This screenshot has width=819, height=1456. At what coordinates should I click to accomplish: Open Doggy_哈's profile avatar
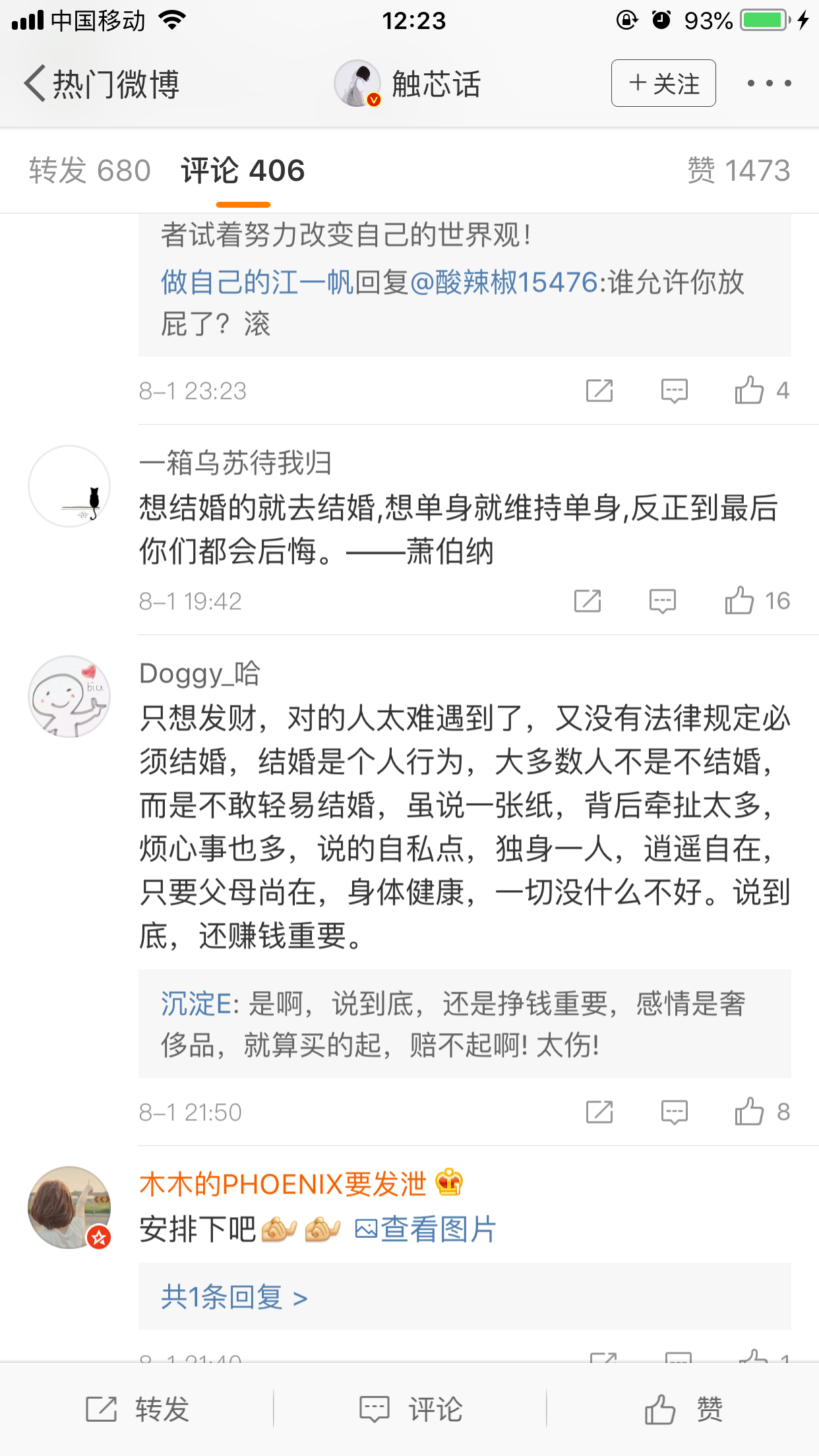(69, 696)
